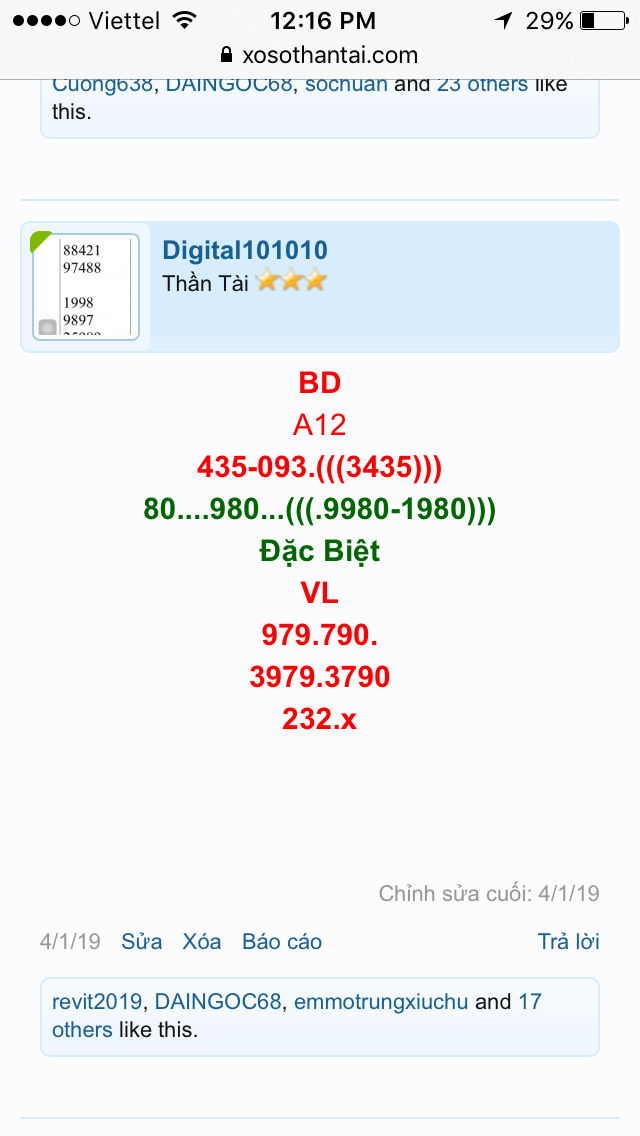View the 23 others who liked
The width and height of the screenshot is (640, 1136).
[482, 84]
